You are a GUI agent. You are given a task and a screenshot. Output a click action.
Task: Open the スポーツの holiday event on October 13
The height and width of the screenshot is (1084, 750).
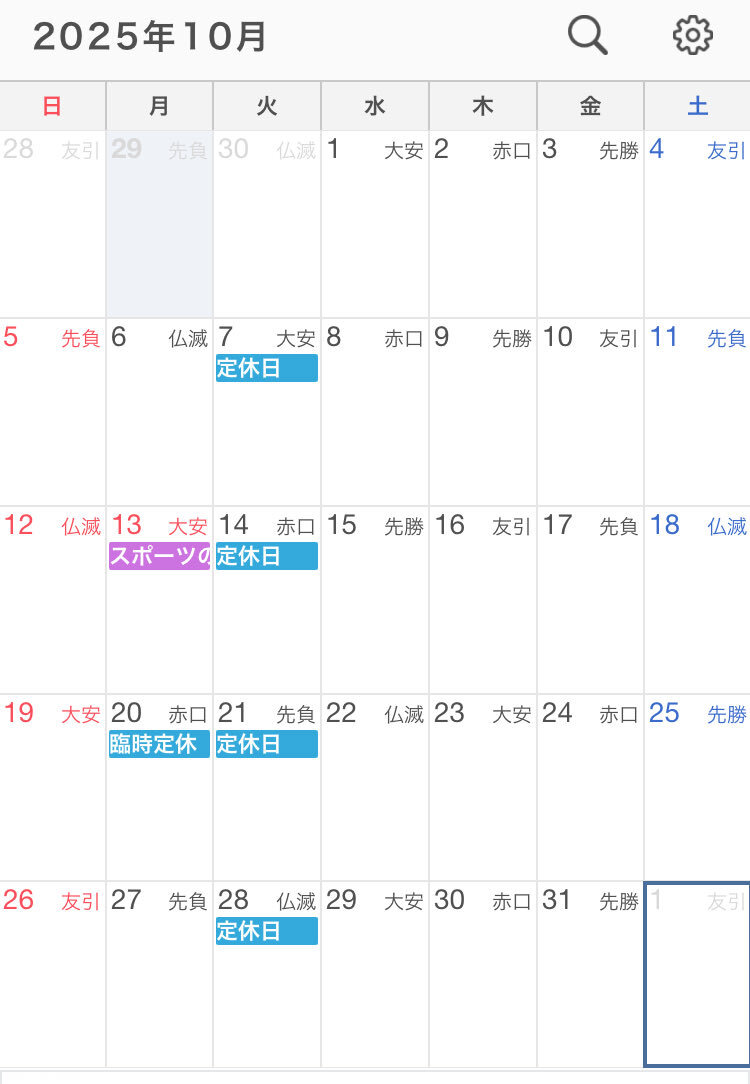(159, 556)
